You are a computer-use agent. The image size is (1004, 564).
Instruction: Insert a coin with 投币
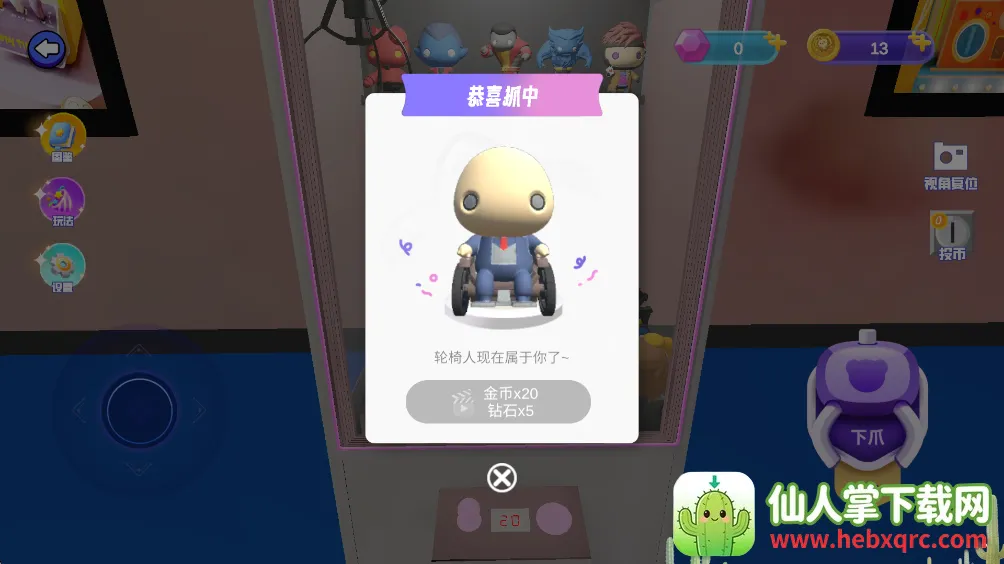(x=951, y=235)
